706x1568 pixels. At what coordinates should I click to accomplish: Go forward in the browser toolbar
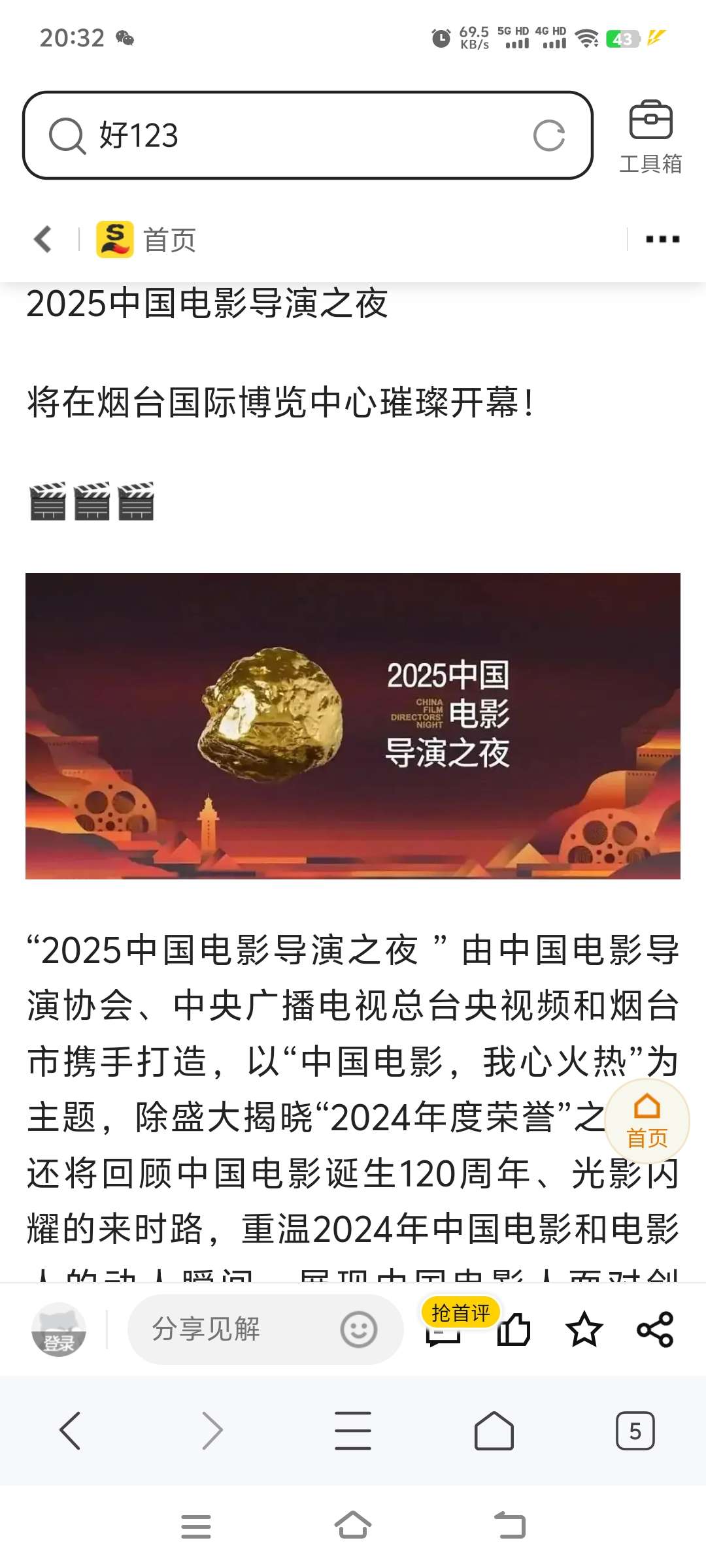click(x=212, y=1431)
